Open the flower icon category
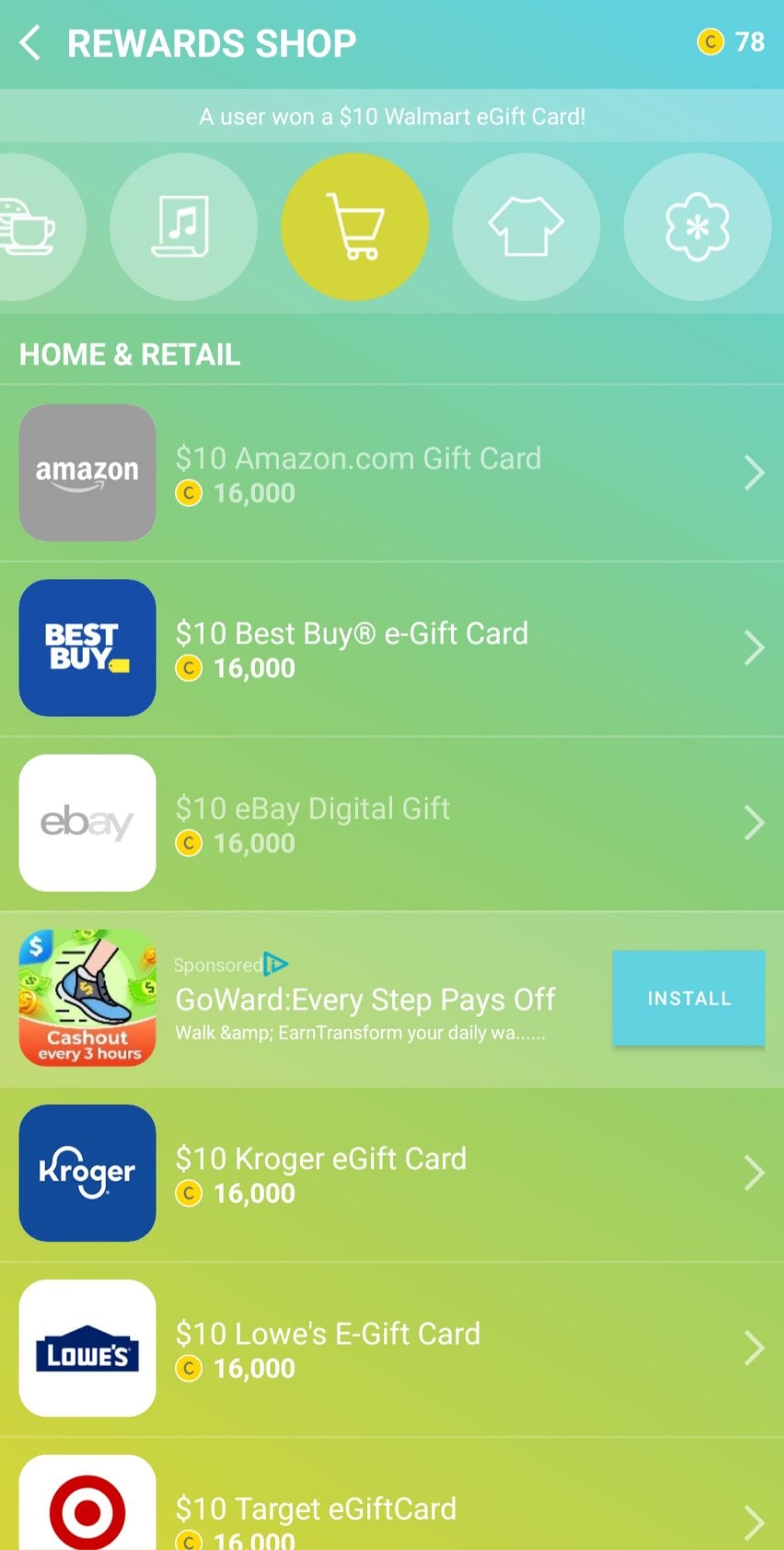784x1550 pixels. (x=696, y=226)
